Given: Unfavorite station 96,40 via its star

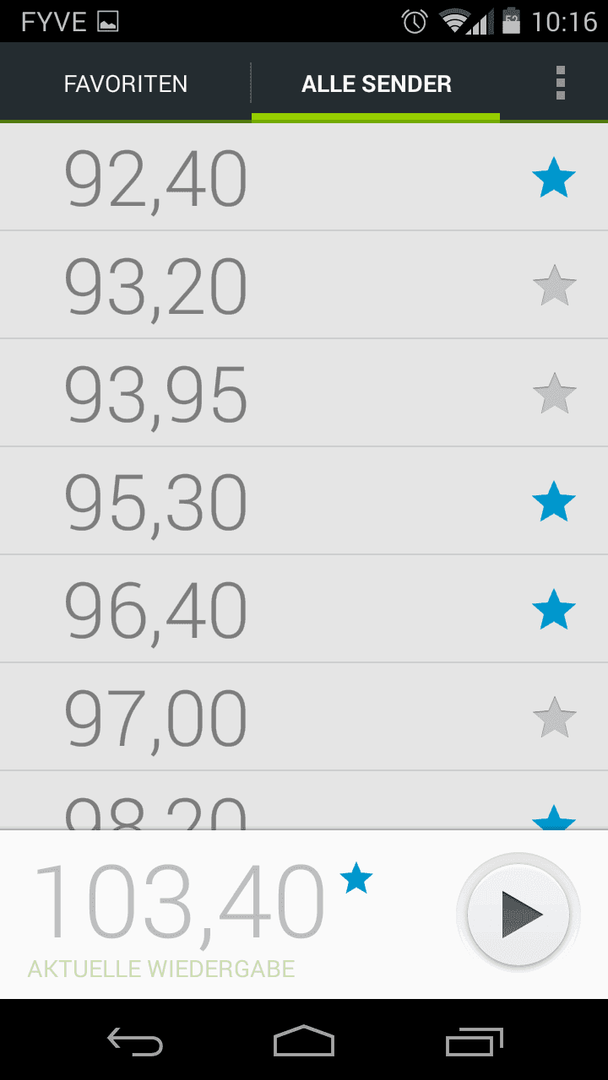Looking at the screenshot, I should [x=554, y=610].
